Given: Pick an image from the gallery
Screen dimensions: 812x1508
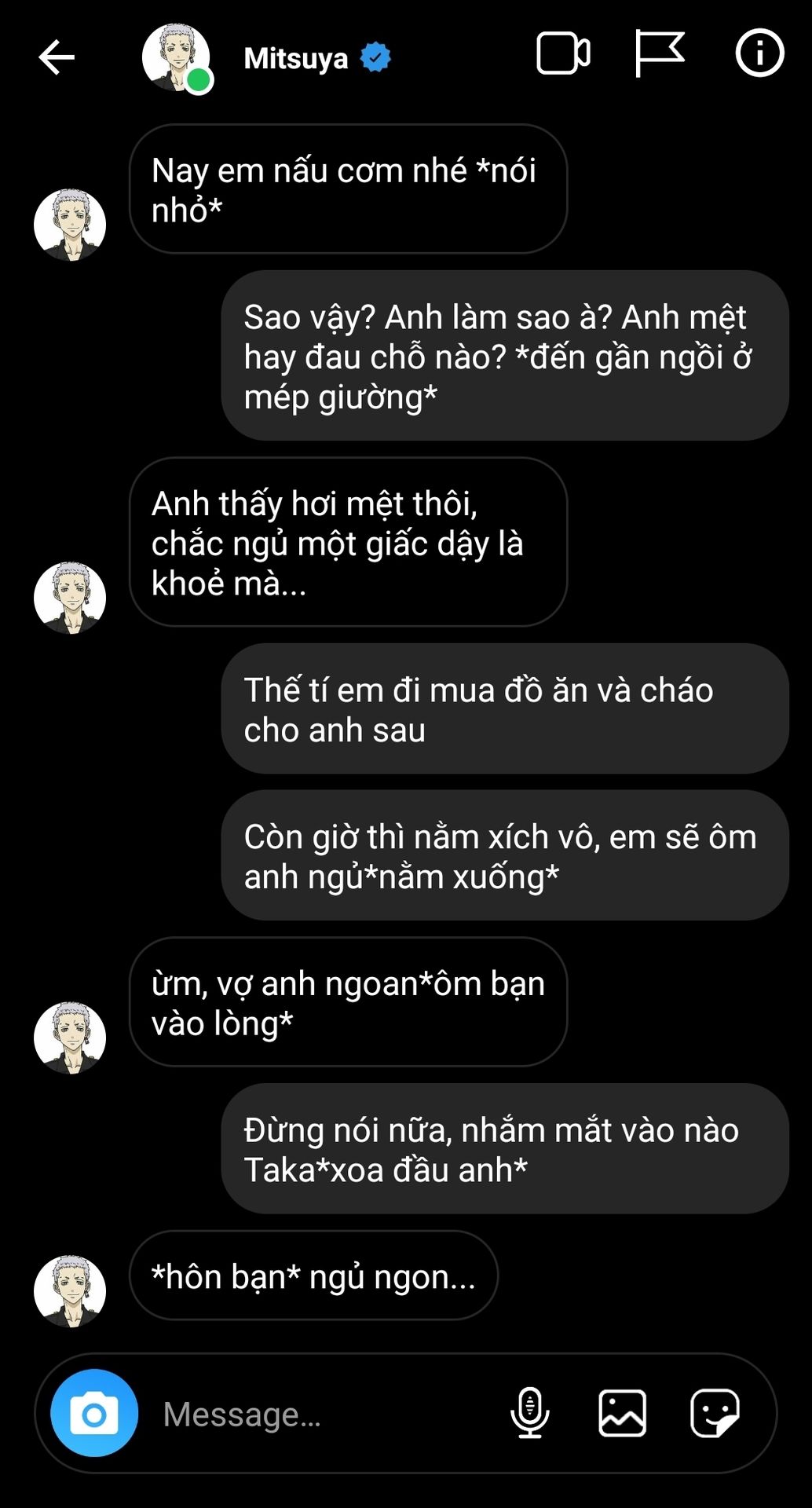Looking at the screenshot, I should (x=622, y=1413).
